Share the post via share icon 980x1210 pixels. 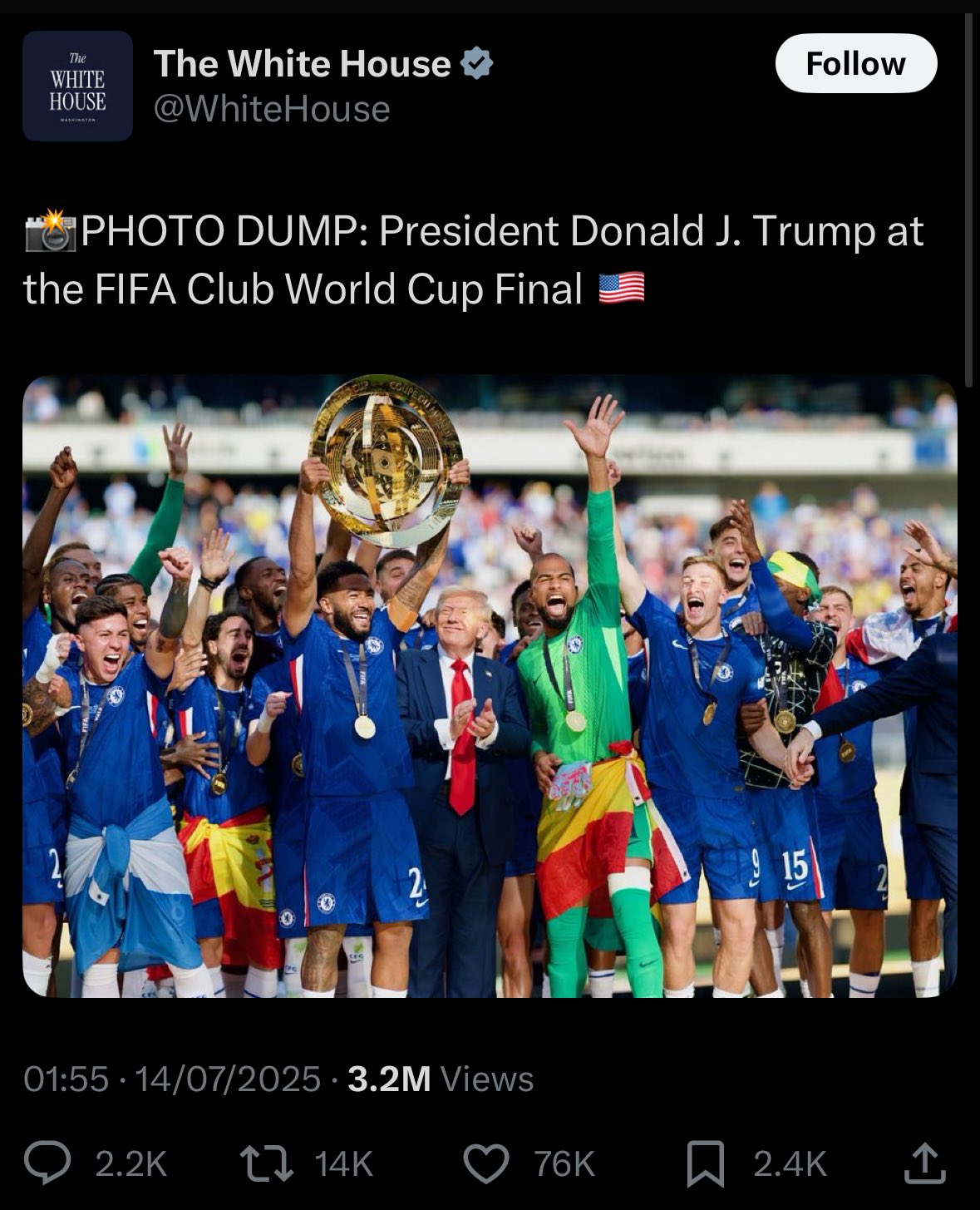pyautogui.click(x=924, y=1163)
